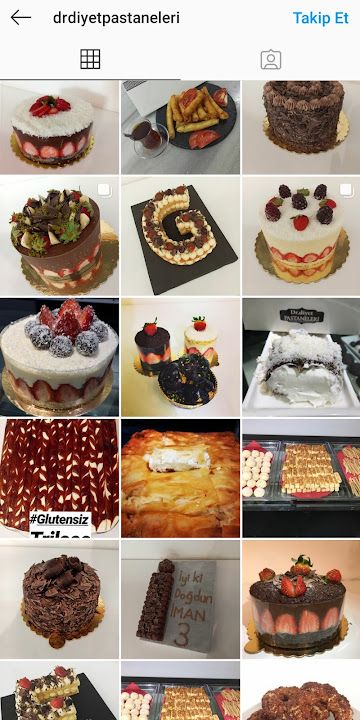This screenshot has height=720, width=360.
Task: Open the pastry display case trays post
Action: [x=301, y=478]
